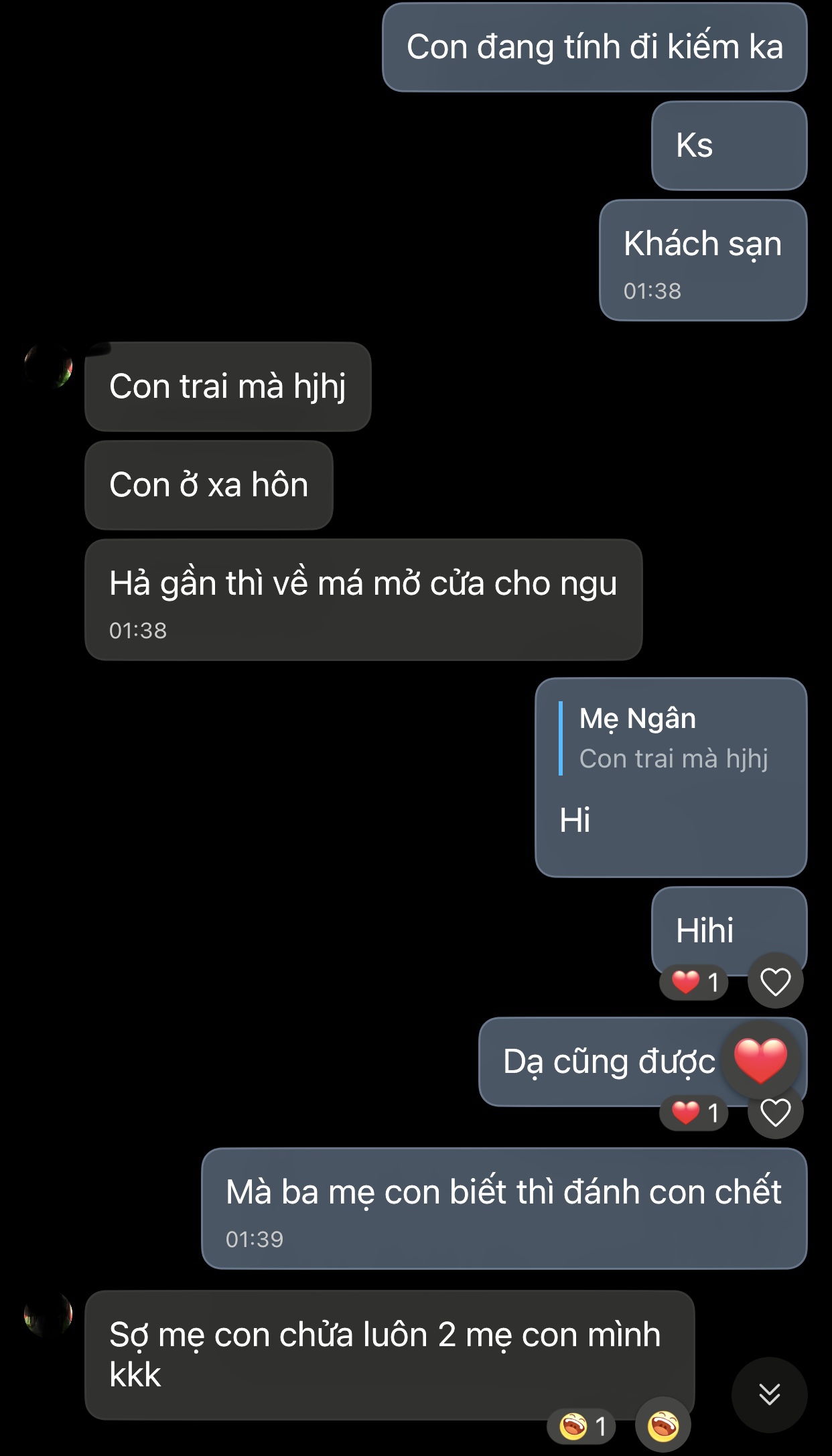Tap laughing emoji button on "Sợ mẹ con" message
The width and height of the screenshot is (832, 1456).
(663, 1425)
